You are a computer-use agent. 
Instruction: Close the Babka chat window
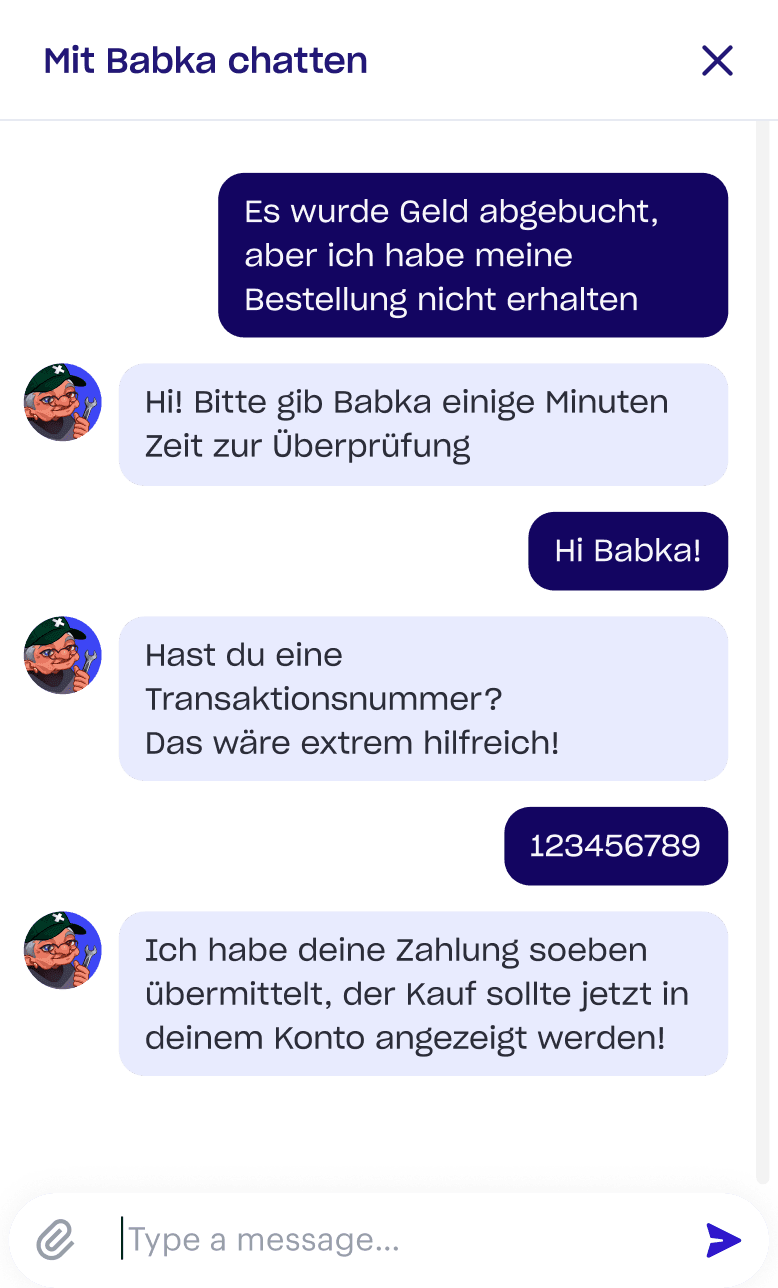[717, 61]
